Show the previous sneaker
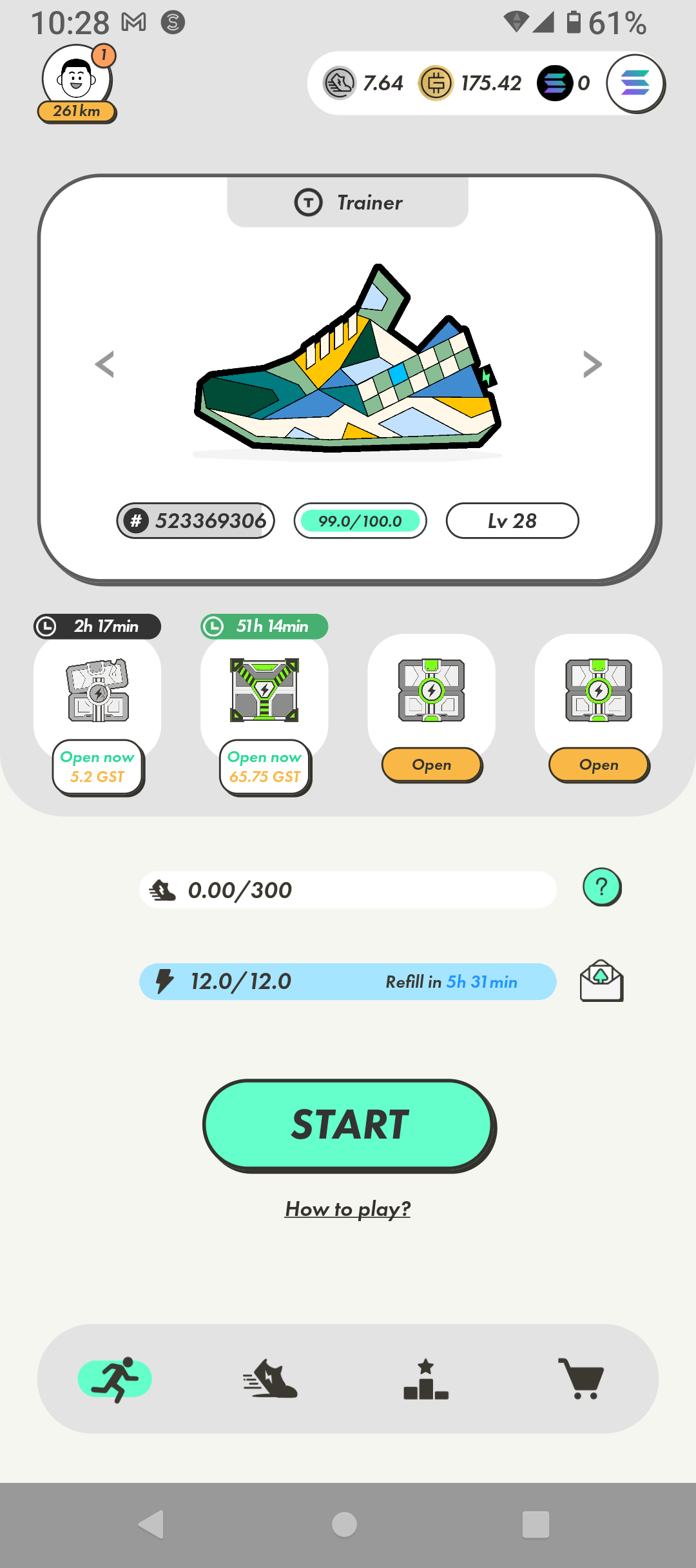Viewport: 696px width, 1568px height. [x=104, y=364]
